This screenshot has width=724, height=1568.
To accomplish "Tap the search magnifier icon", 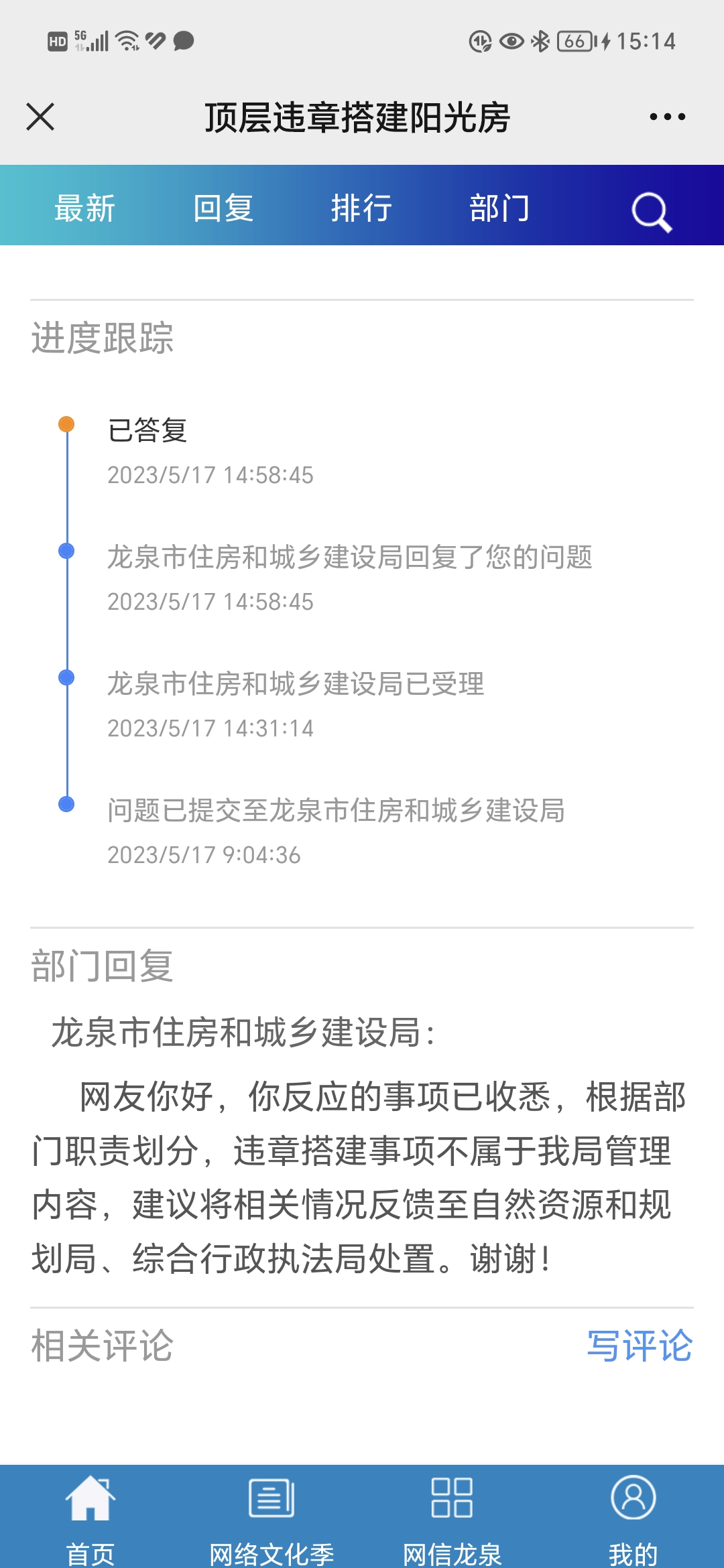I will point(651,212).
